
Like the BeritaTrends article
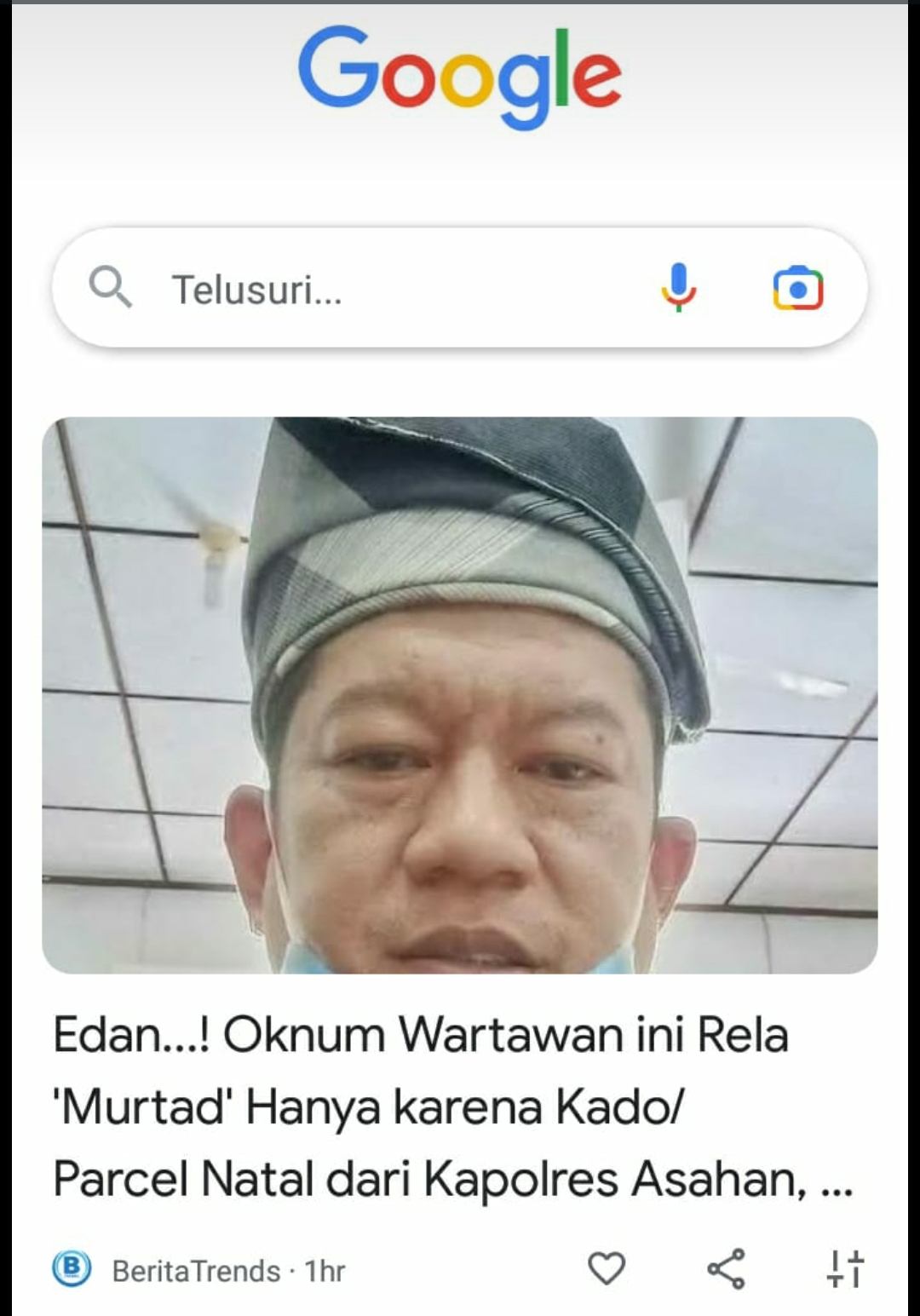[607, 1268]
